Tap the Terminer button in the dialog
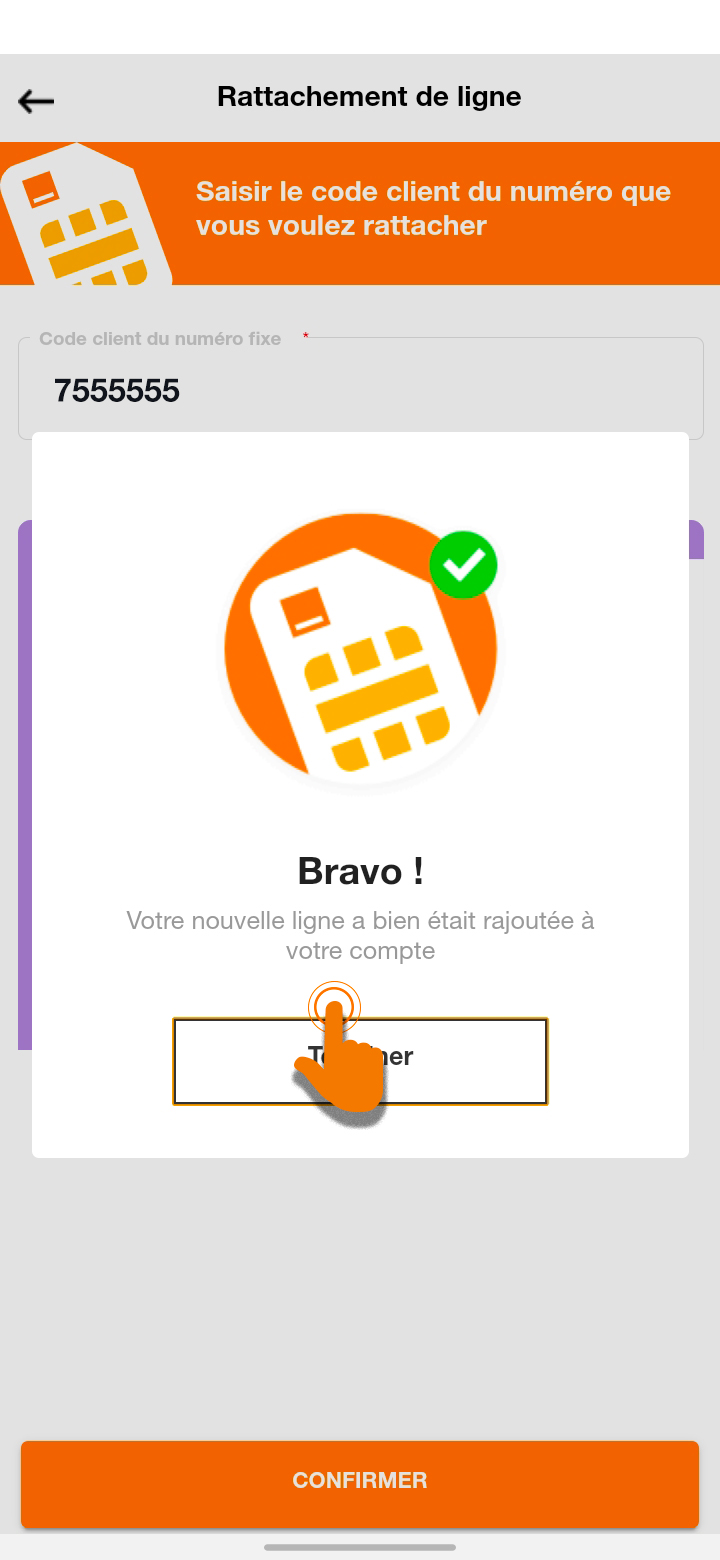The width and height of the screenshot is (720, 1560). (x=360, y=1061)
